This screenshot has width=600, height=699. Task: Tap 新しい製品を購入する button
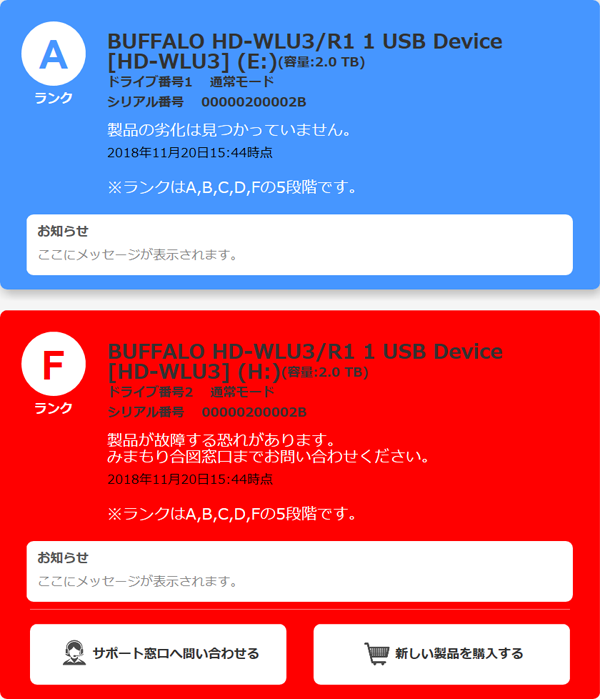(x=441, y=654)
